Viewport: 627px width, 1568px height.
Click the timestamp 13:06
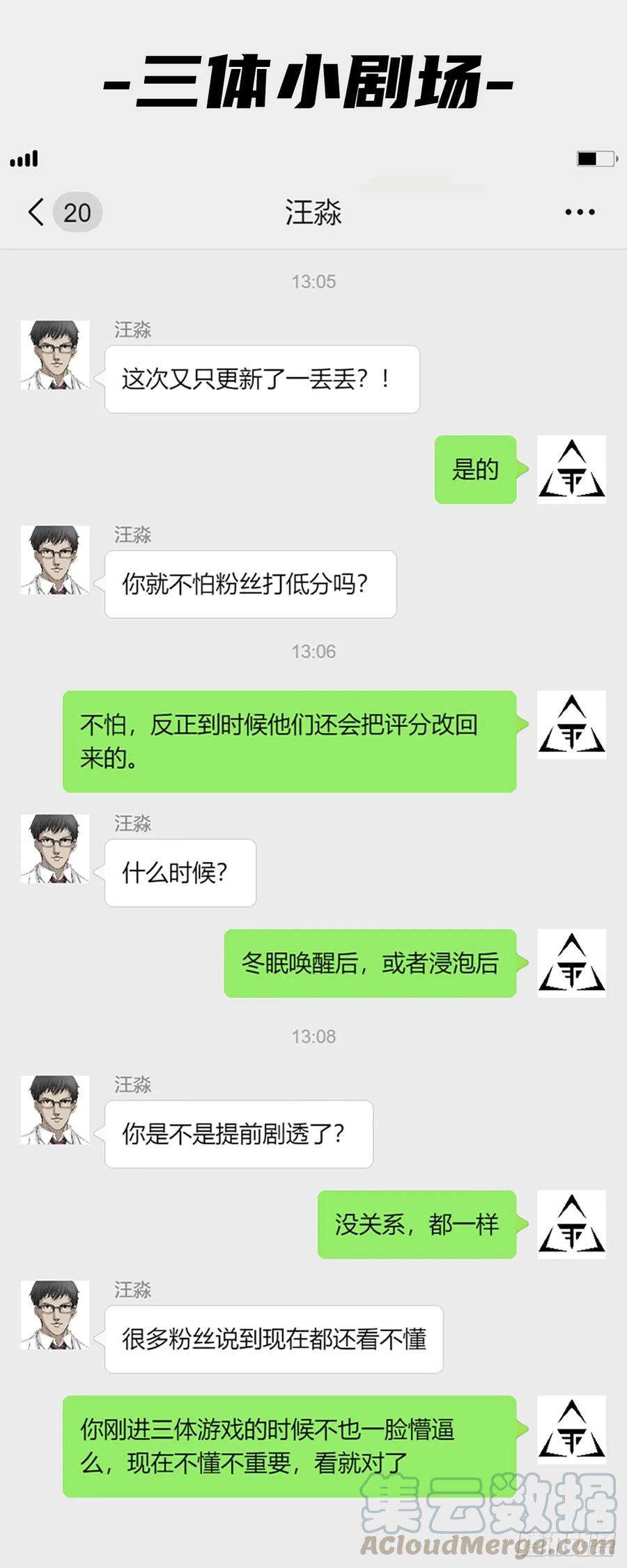[313, 650]
